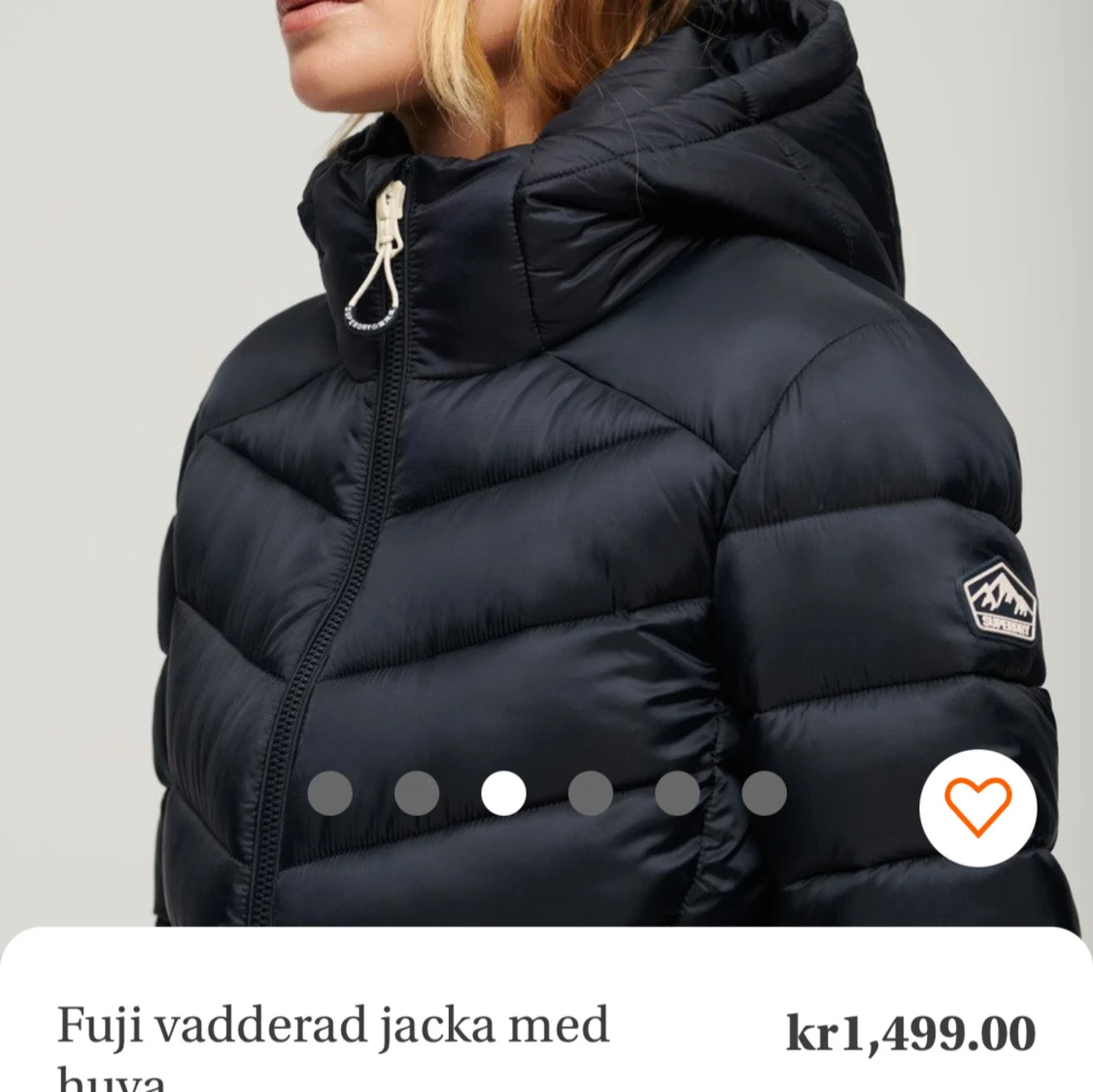
Task: Tap the active third carousel dot
Action: [x=503, y=793]
